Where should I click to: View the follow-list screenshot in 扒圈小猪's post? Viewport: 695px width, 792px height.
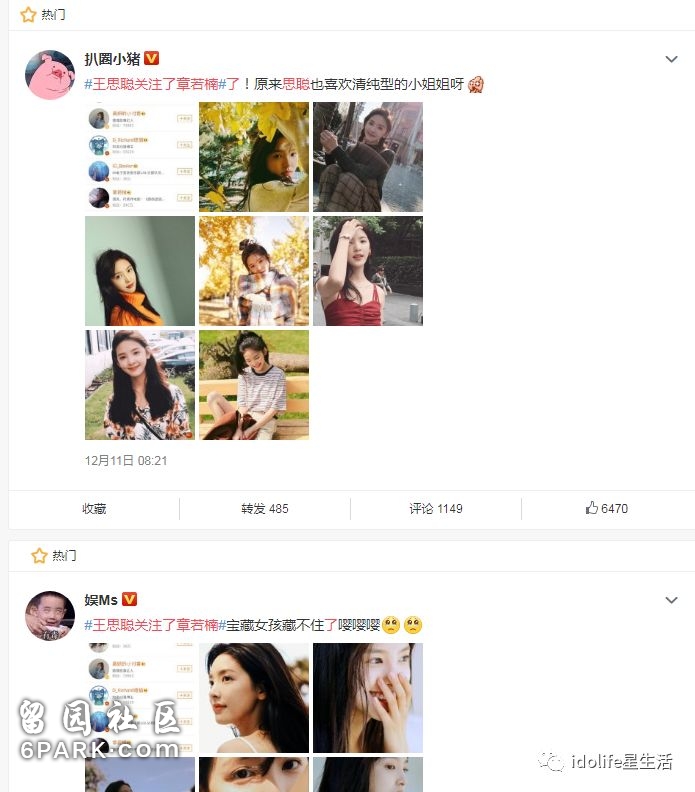coord(140,157)
